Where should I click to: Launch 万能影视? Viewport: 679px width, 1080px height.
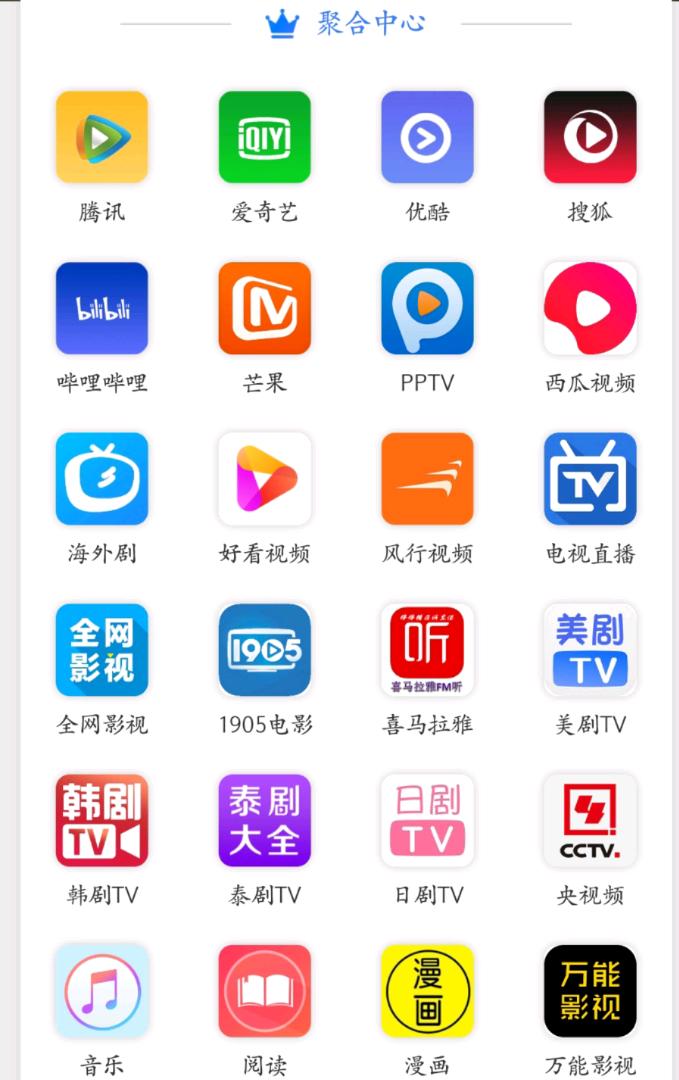[590, 991]
